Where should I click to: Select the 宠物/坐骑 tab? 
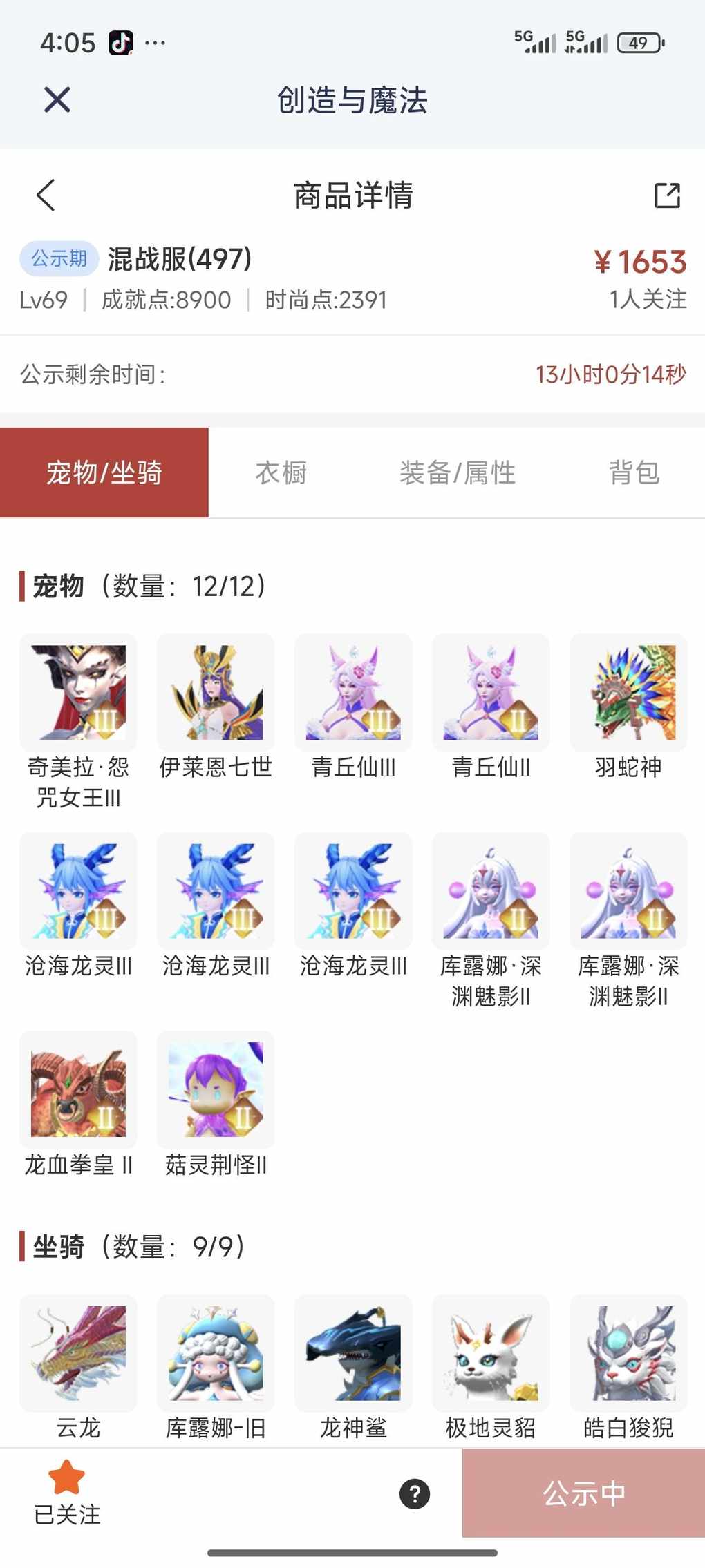104,473
